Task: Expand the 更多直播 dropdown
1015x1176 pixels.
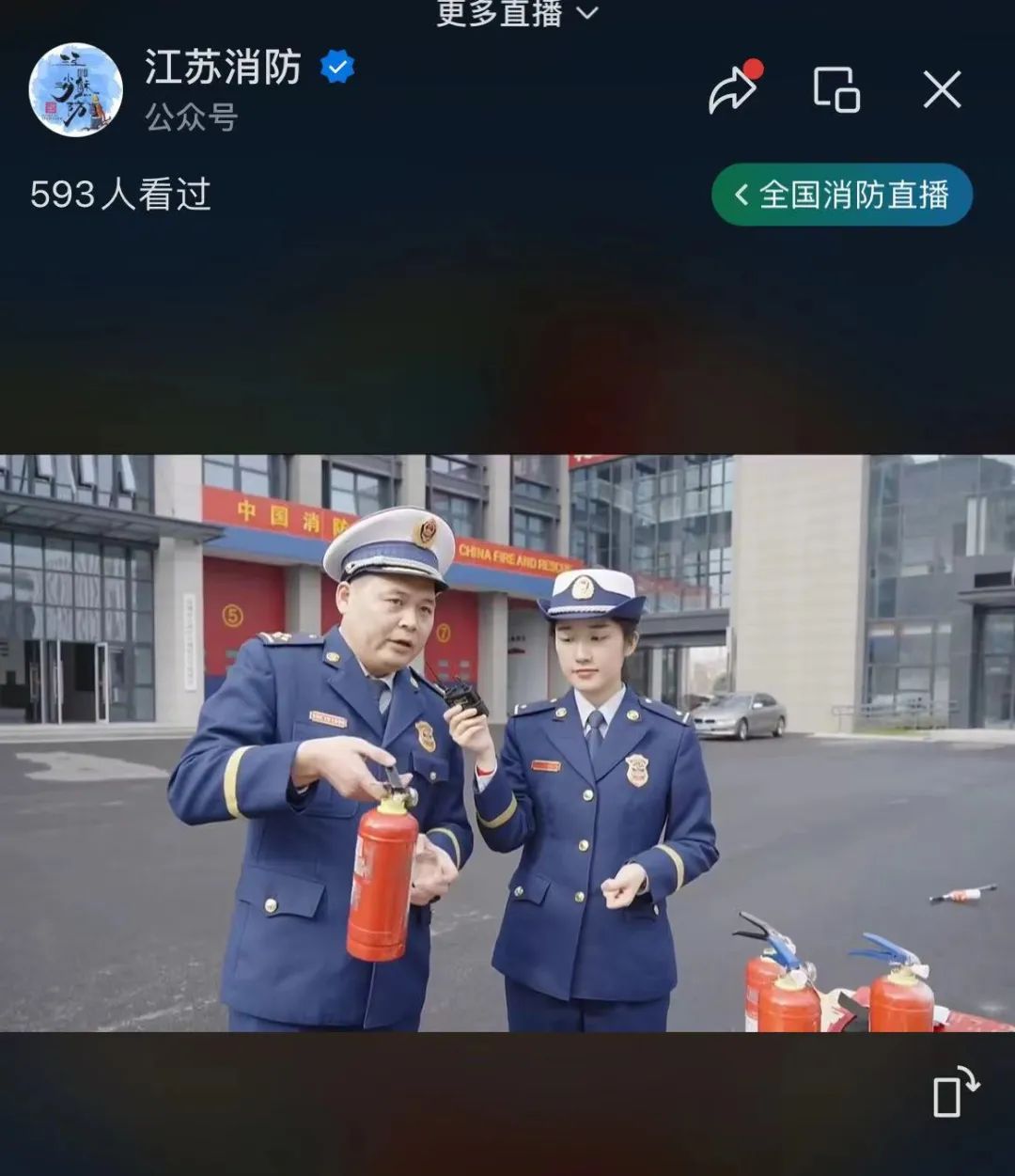Action: click(x=518, y=12)
